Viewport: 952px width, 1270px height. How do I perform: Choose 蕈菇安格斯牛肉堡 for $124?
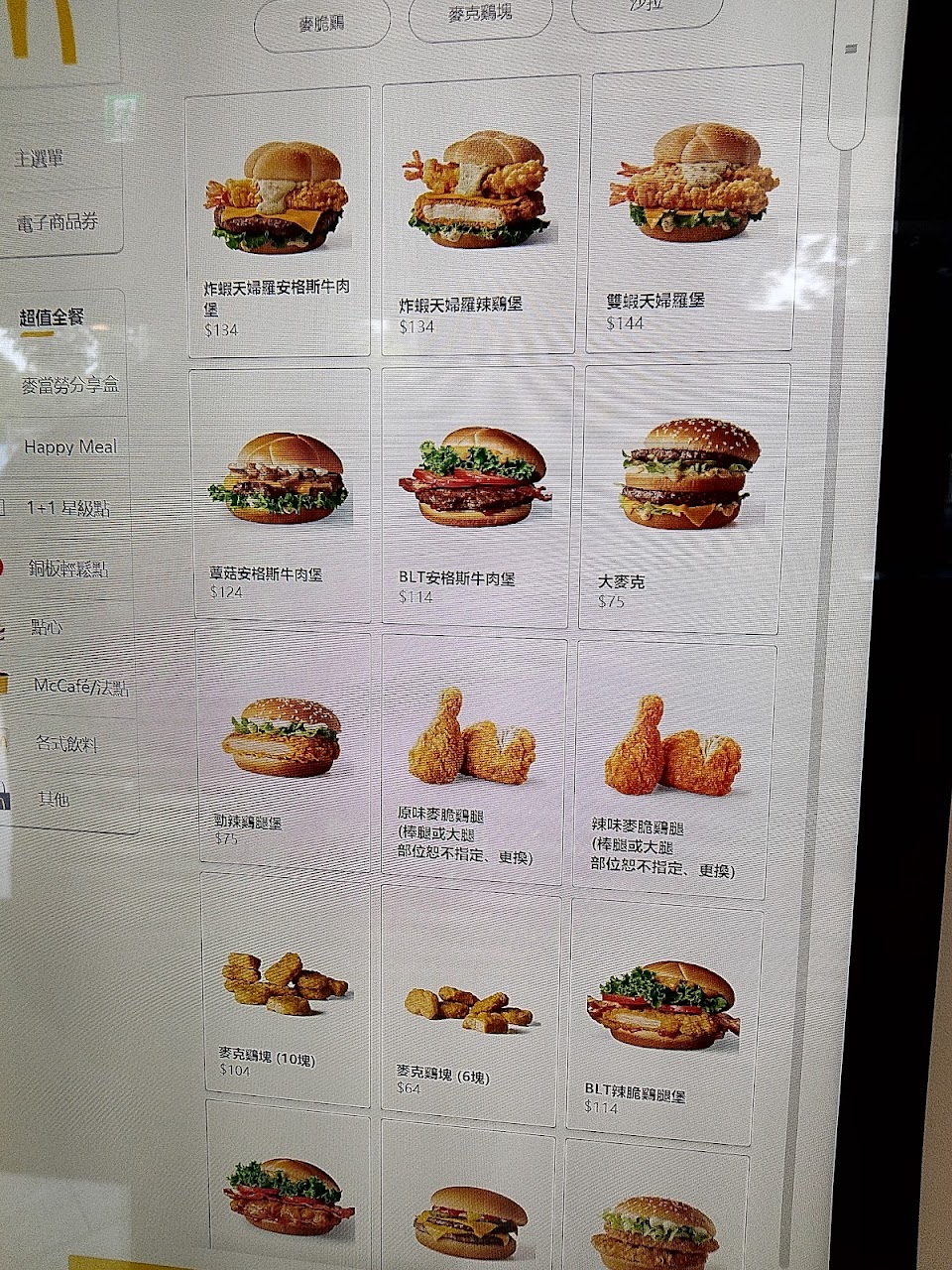click(280, 496)
